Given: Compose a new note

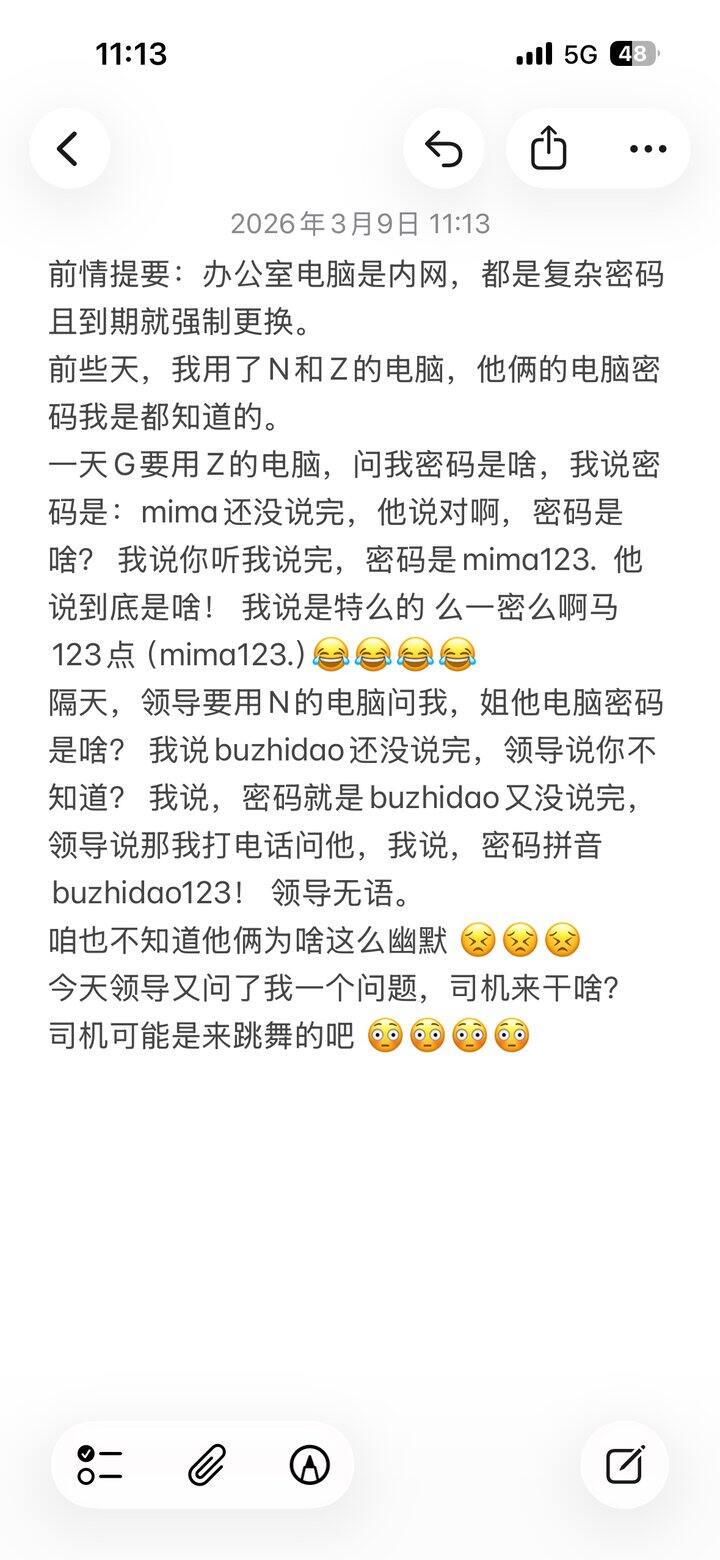Looking at the screenshot, I should tap(625, 1465).
